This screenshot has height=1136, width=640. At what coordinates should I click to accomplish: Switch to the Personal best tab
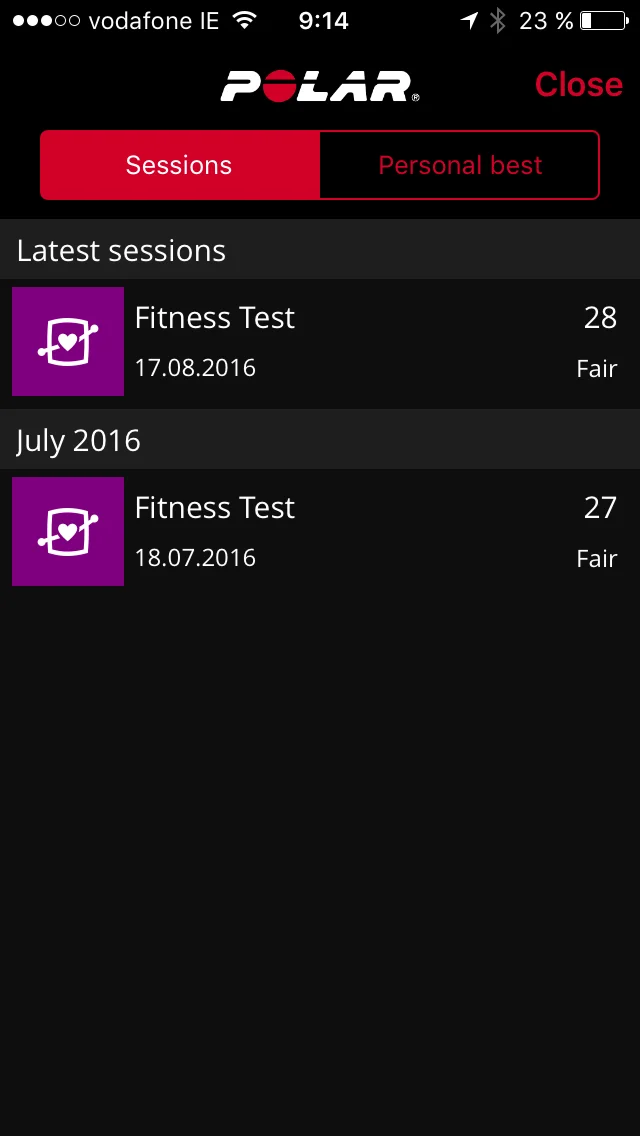point(459,165)
